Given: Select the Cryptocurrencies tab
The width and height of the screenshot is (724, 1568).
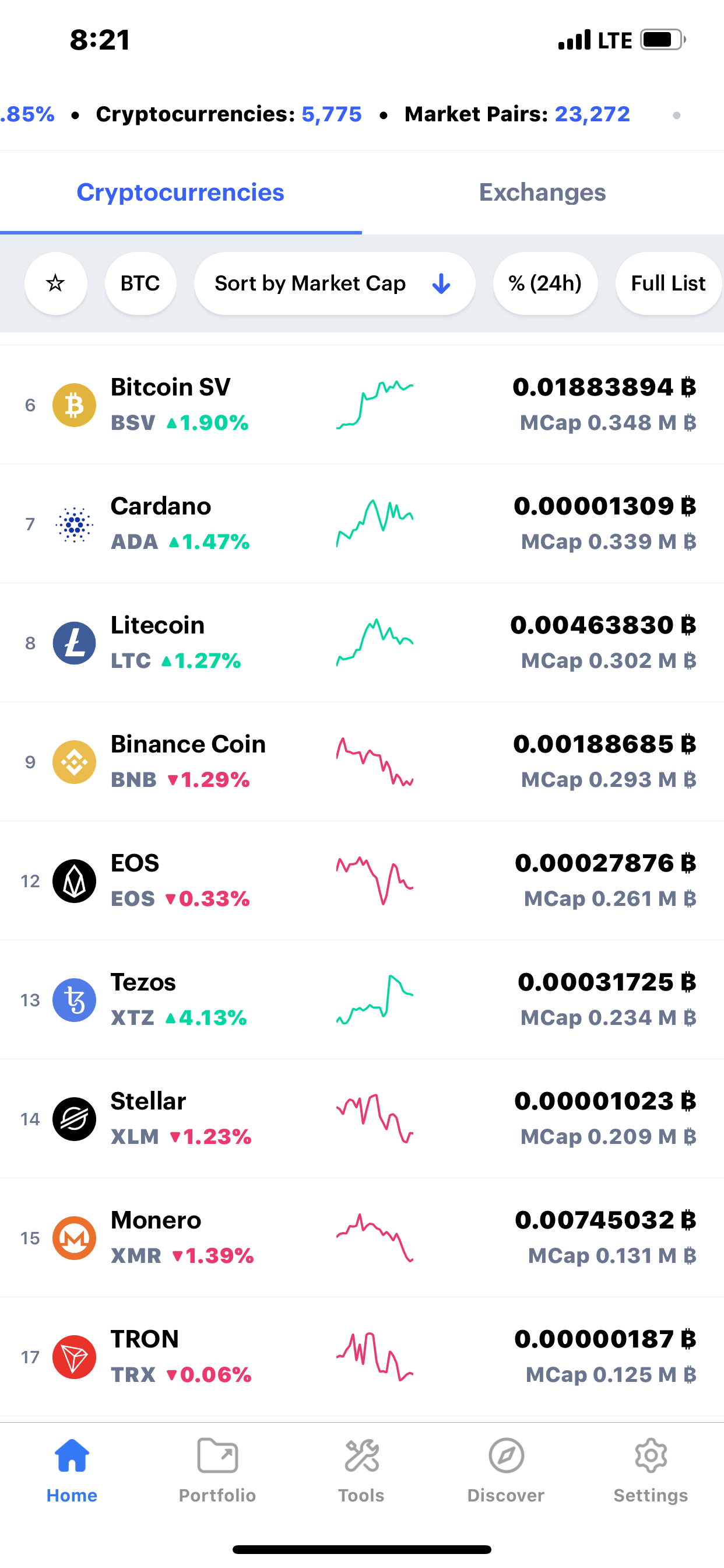Looking at the screenshot, I should [x=180, y=192].
